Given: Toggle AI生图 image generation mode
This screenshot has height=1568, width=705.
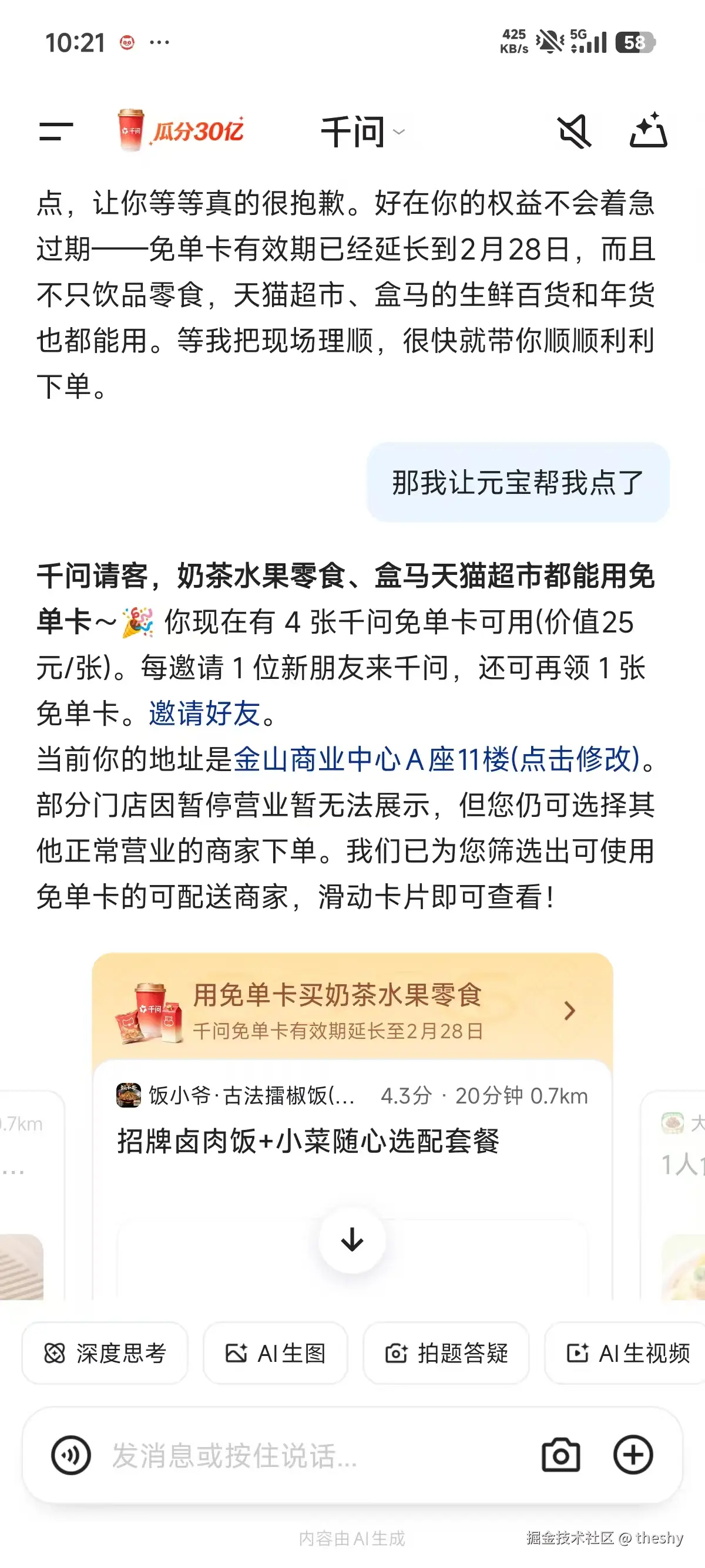Looking at the screenshot, I should [x=275, y=1354].
